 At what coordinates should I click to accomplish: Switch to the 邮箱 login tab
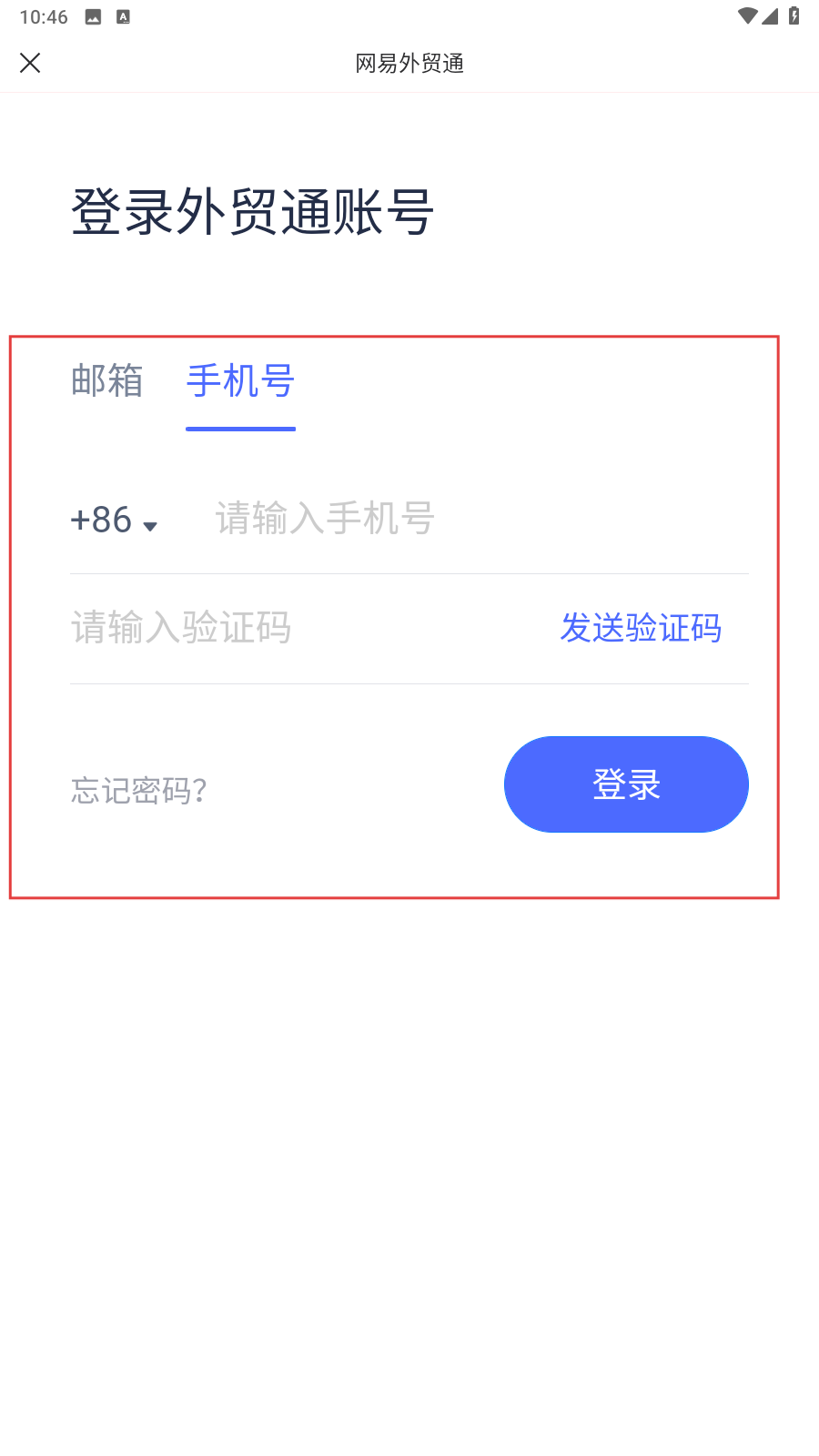(107, 380)
